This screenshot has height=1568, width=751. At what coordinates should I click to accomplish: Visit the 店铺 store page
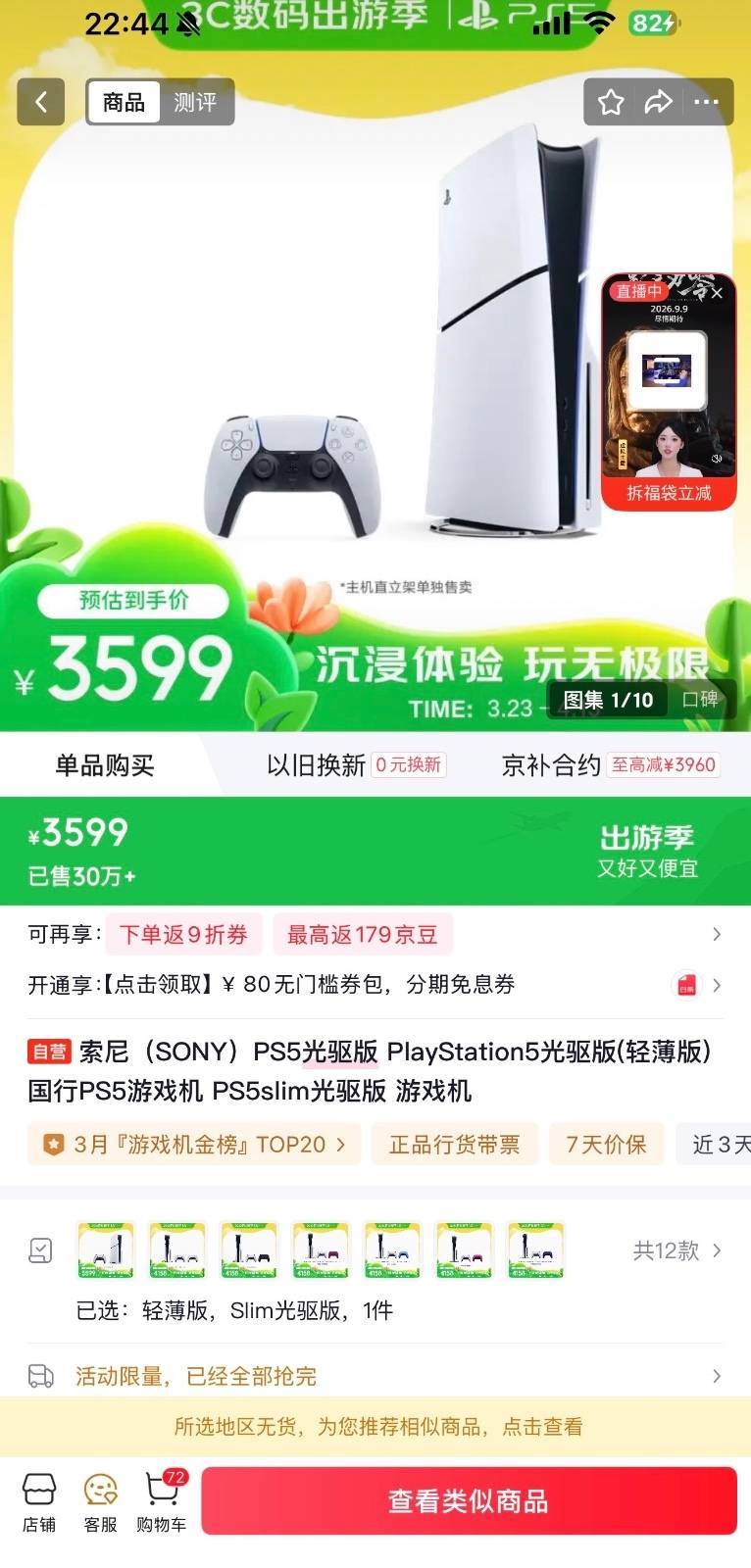39,1503
